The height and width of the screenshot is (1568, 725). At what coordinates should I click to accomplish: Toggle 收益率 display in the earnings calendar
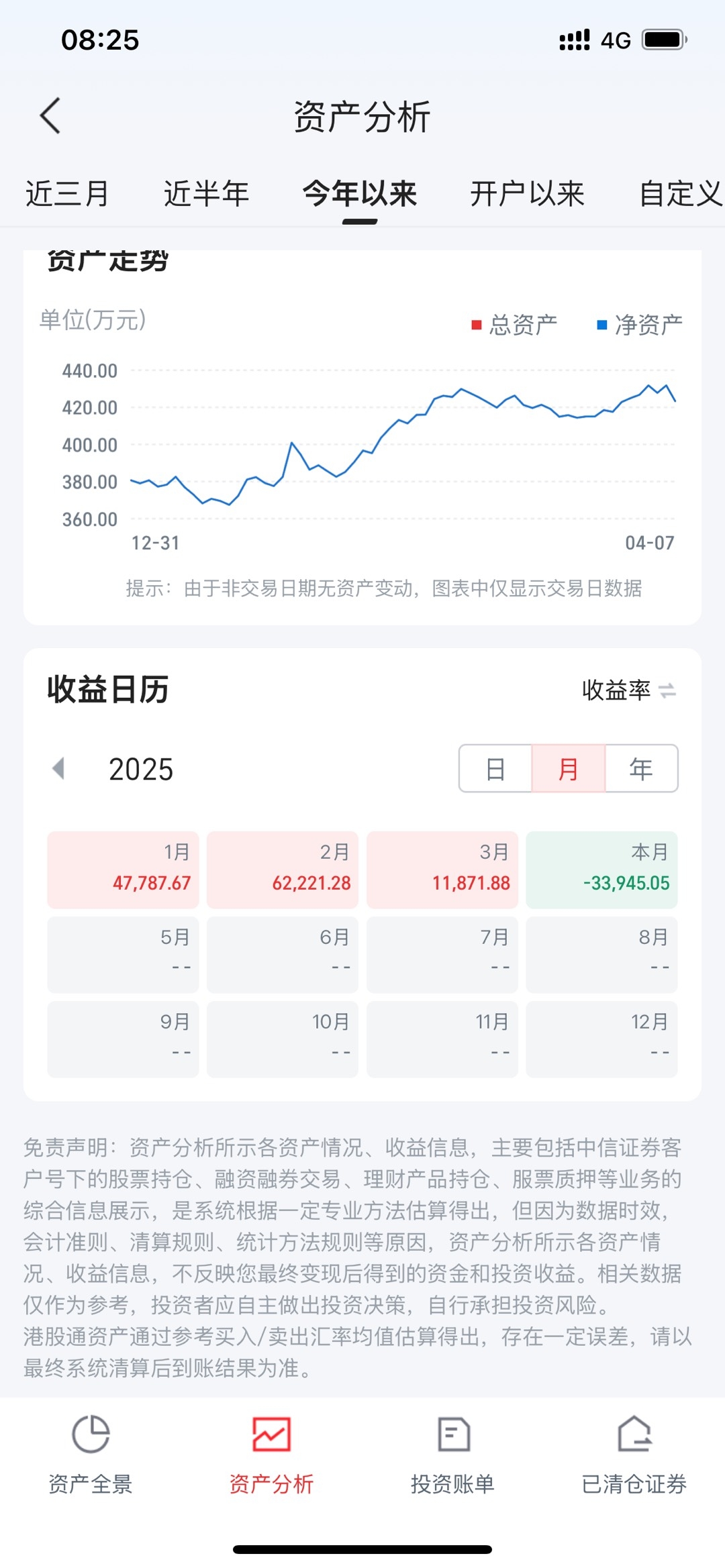click(x=628, y=690)
